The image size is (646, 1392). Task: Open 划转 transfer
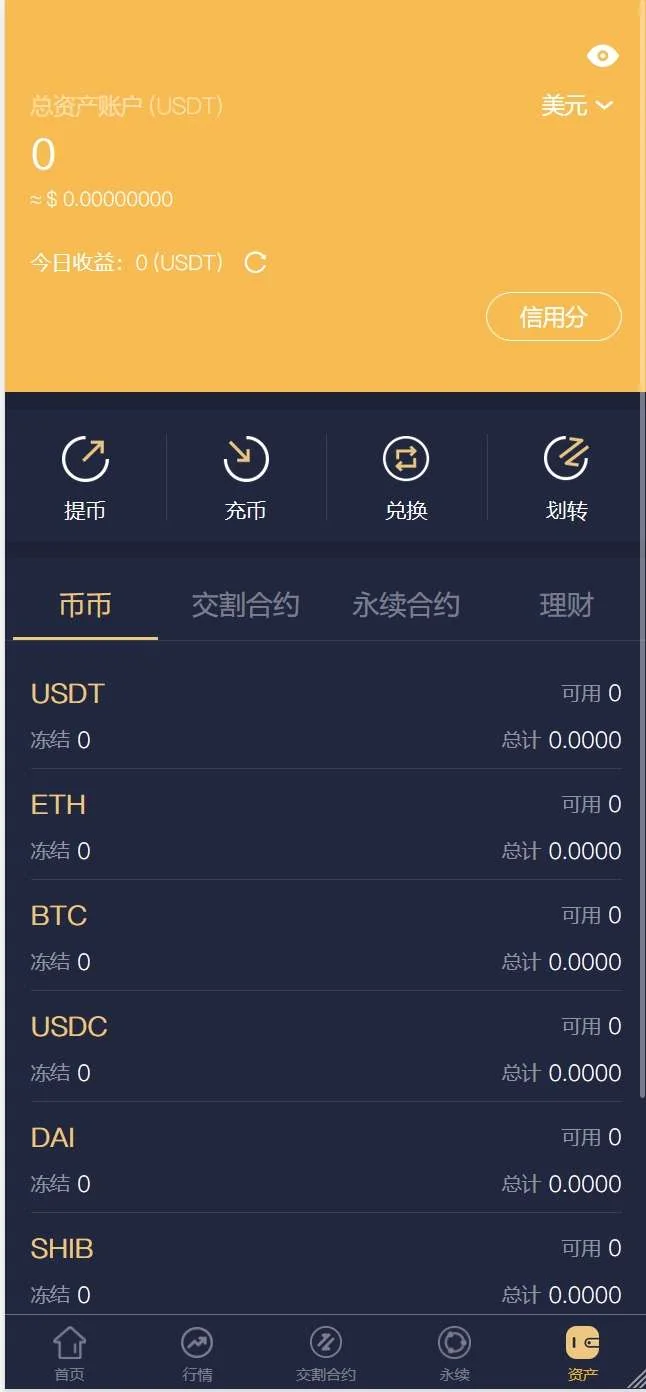pyautogui.click(x=566, y=478)
